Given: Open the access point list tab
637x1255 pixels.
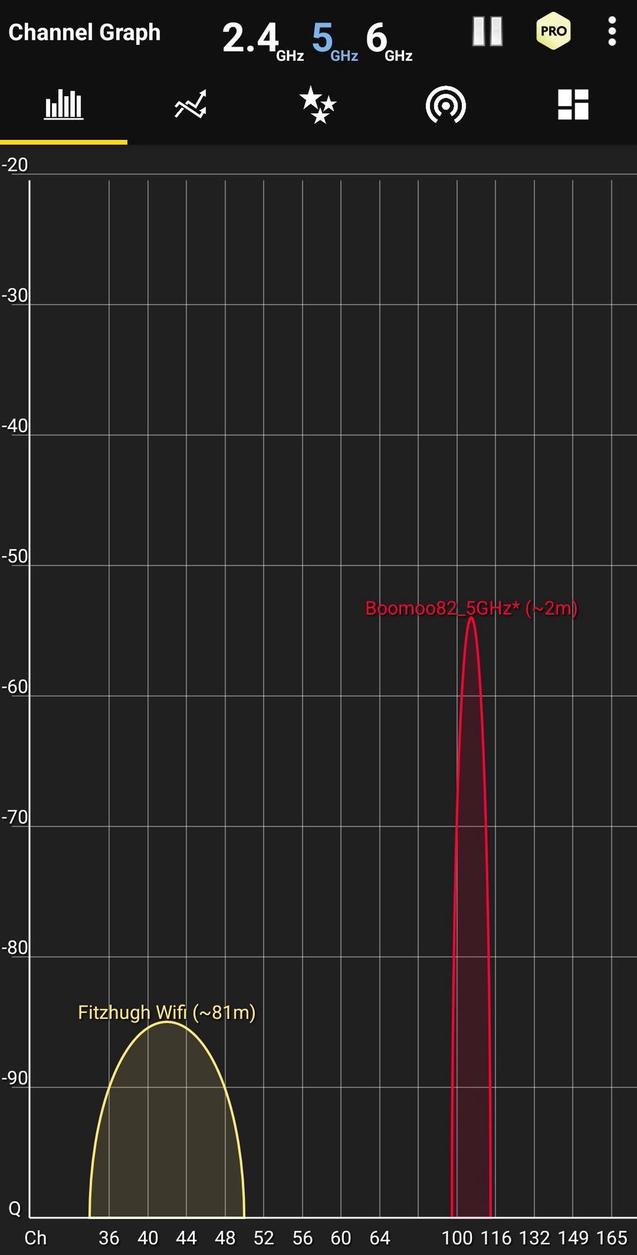Looking at the screenshot, I should click(x=445, y=105).
